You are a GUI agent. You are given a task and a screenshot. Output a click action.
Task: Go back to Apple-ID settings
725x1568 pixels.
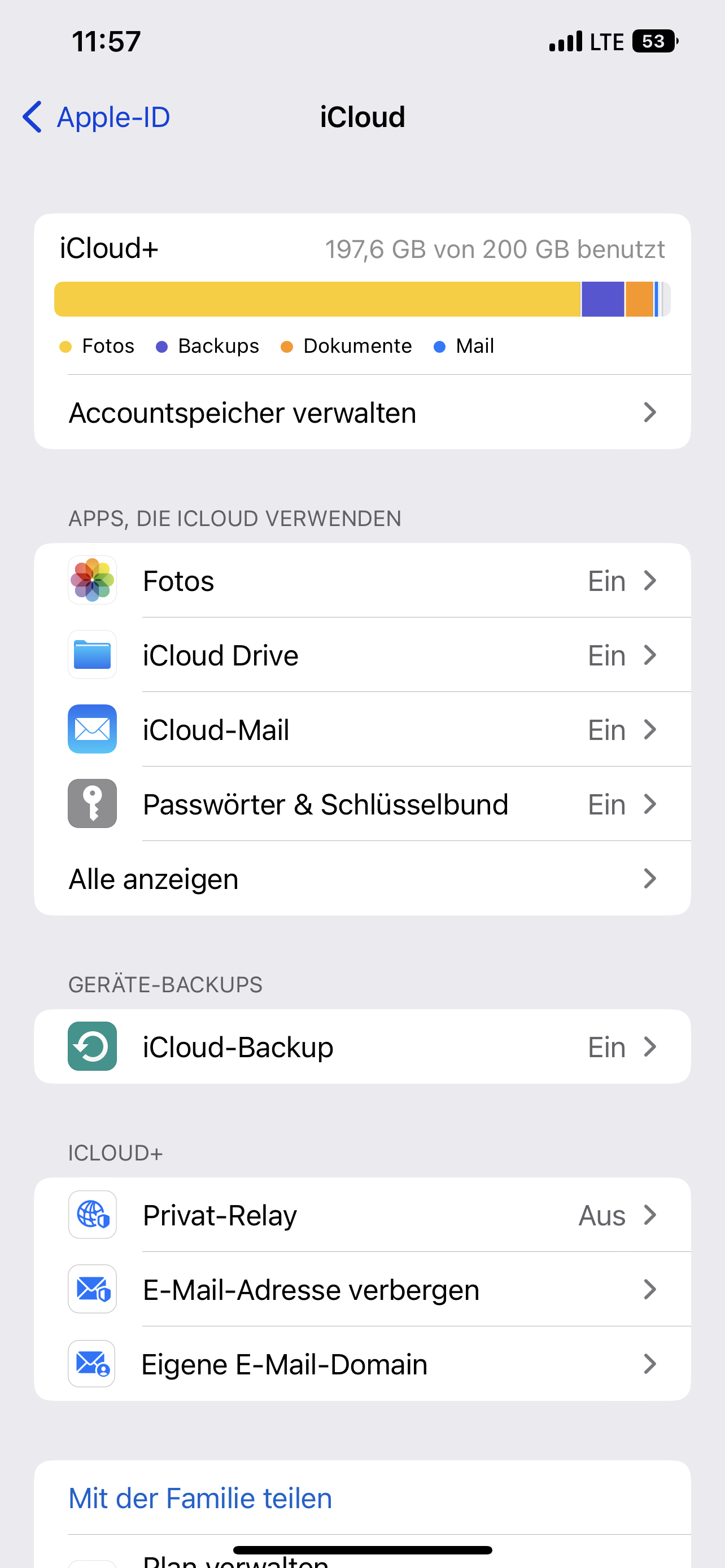click(96, 117)
